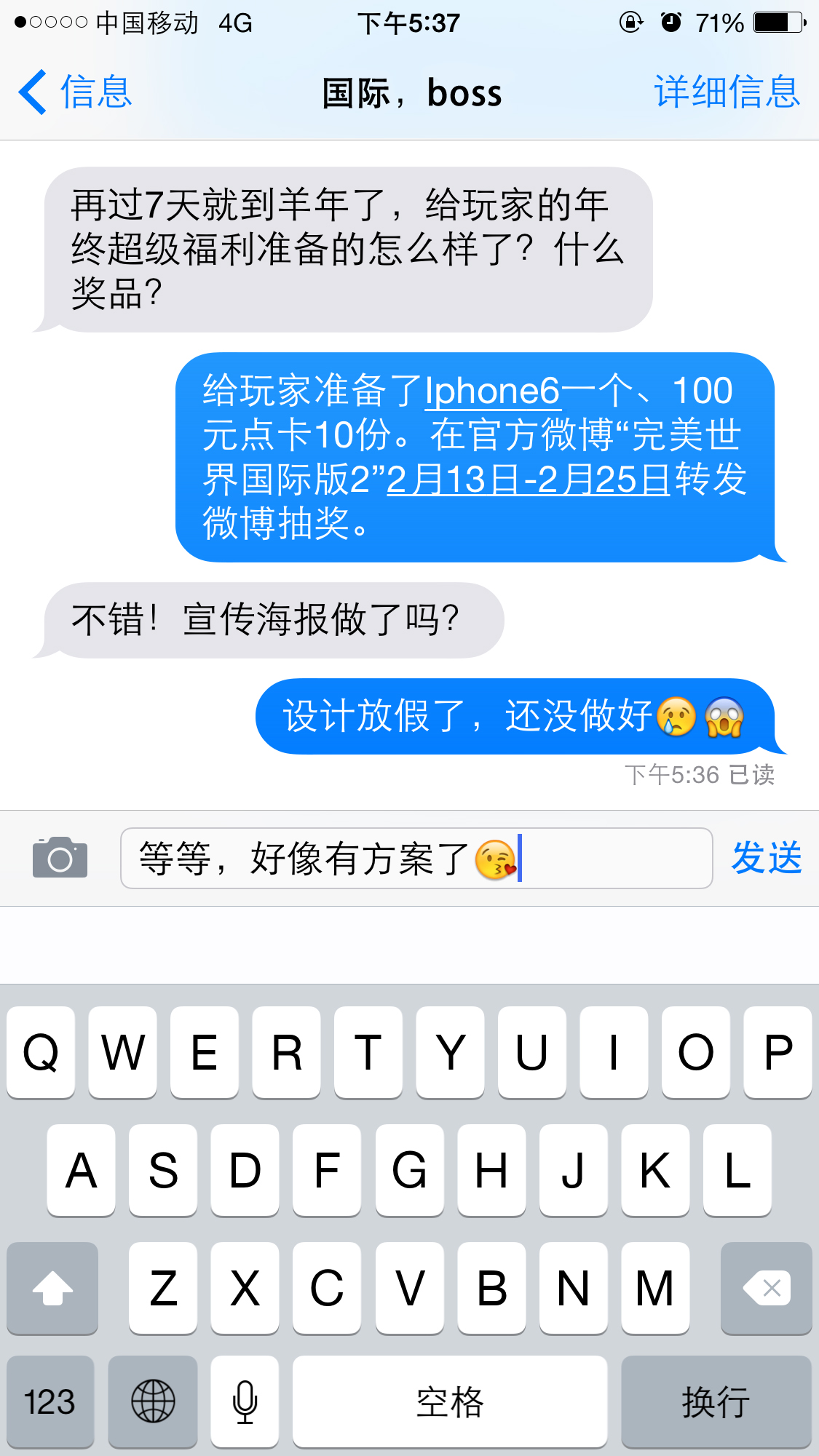The height and width of the screenshot is (1456, 819).
Task: Open 详细信息 conversation details
Action: click(727, 92)
